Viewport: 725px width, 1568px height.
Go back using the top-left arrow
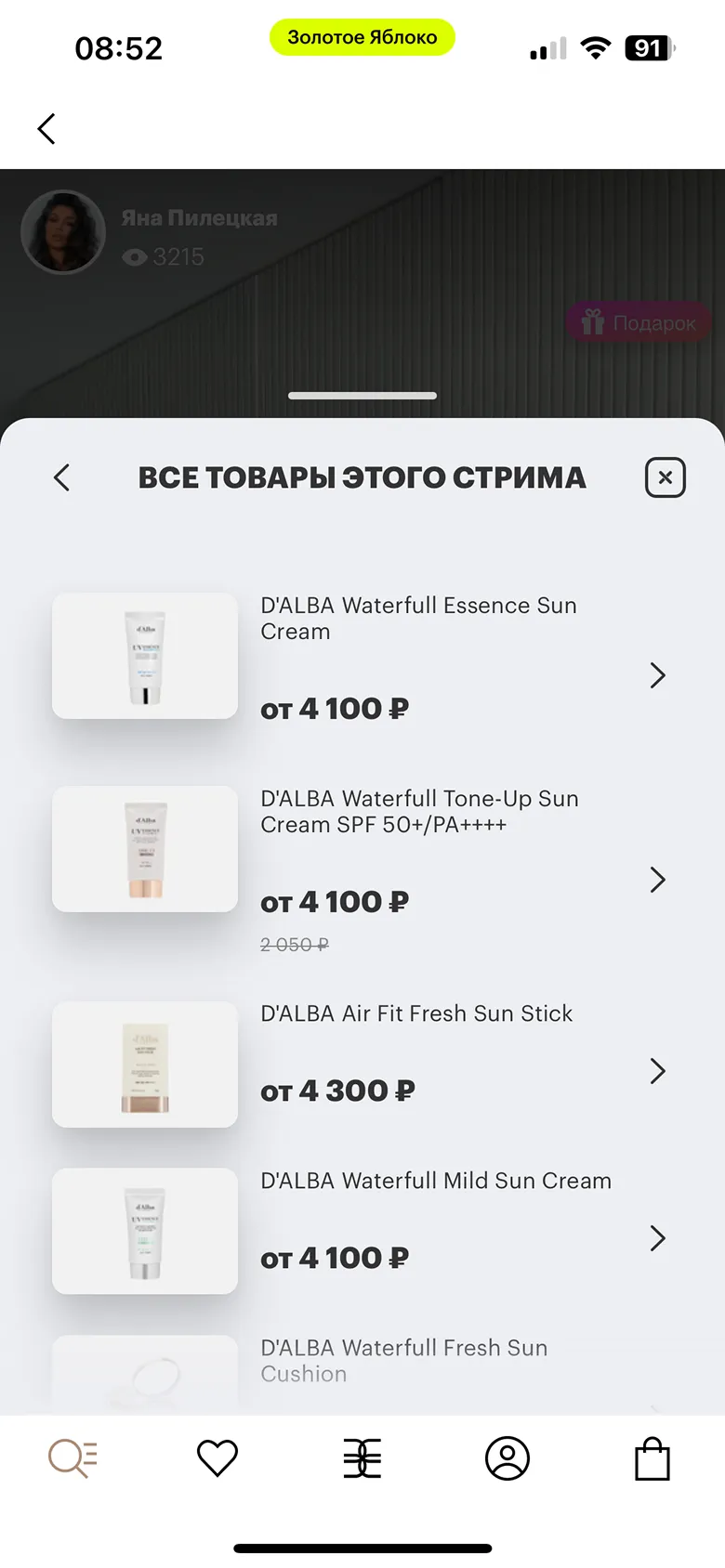46,129
